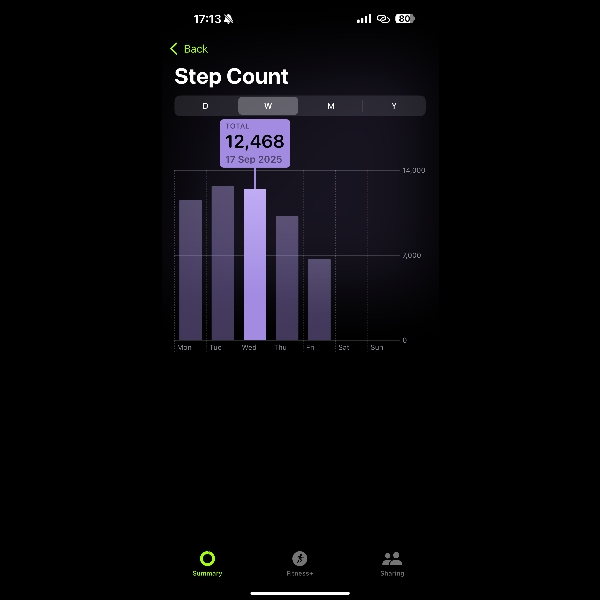Open the Fitness+ tab
Screen dimensions: 600x600
coord(299,563)
